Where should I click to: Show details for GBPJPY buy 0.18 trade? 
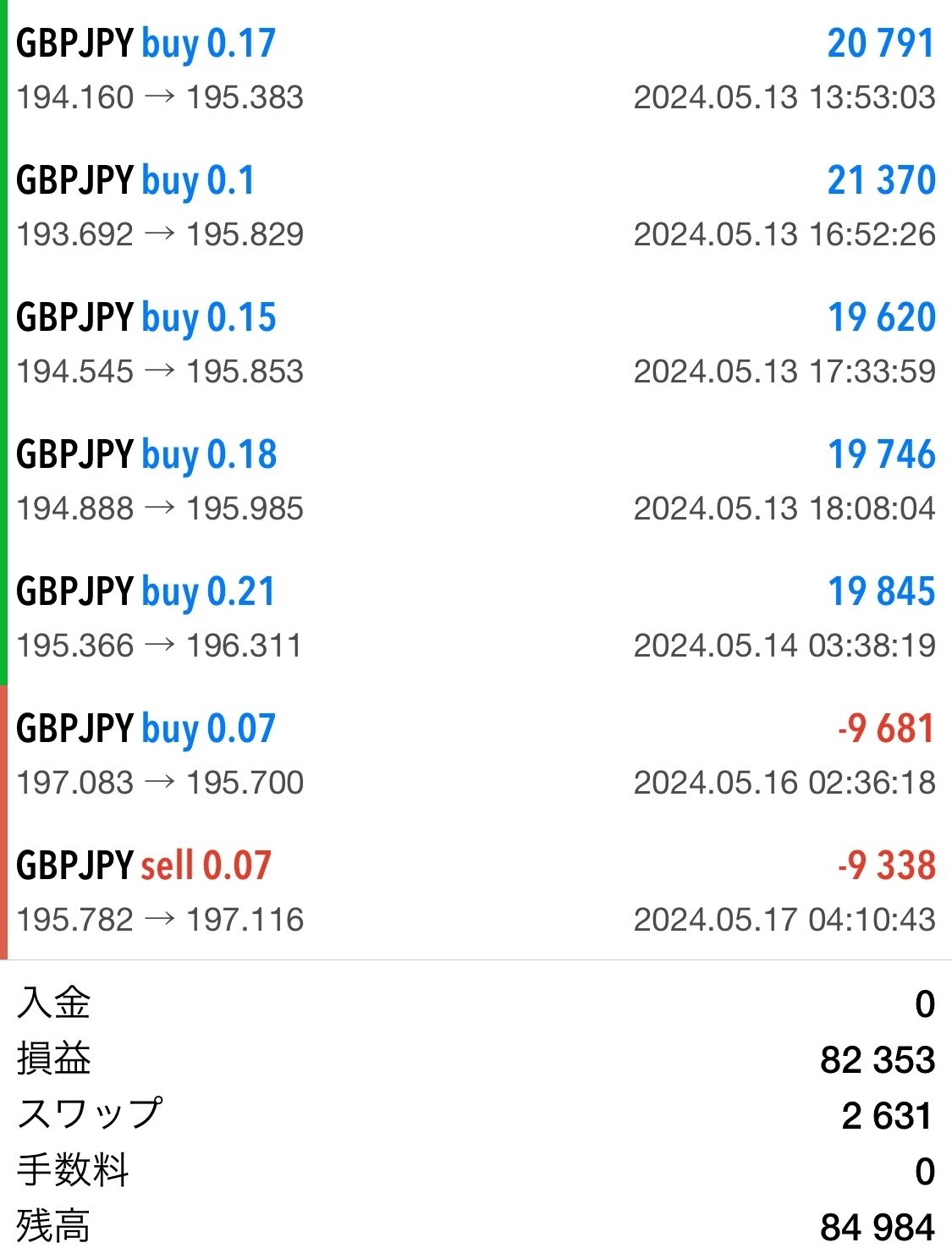pyautogui.click(x=476, y=481)
